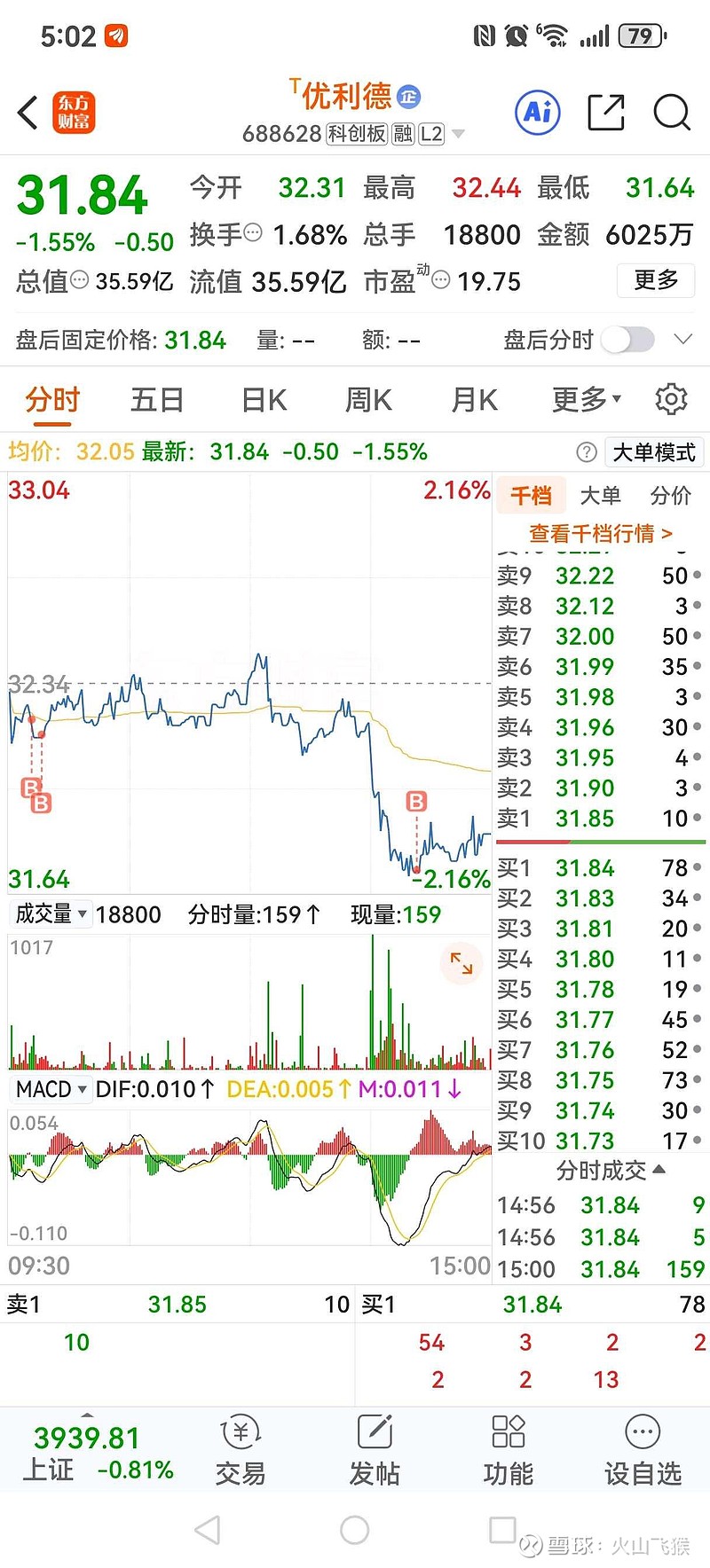This screenshot has height=1568, width=710.
Task: Switch to the 大单 tab
Action: 601,496
